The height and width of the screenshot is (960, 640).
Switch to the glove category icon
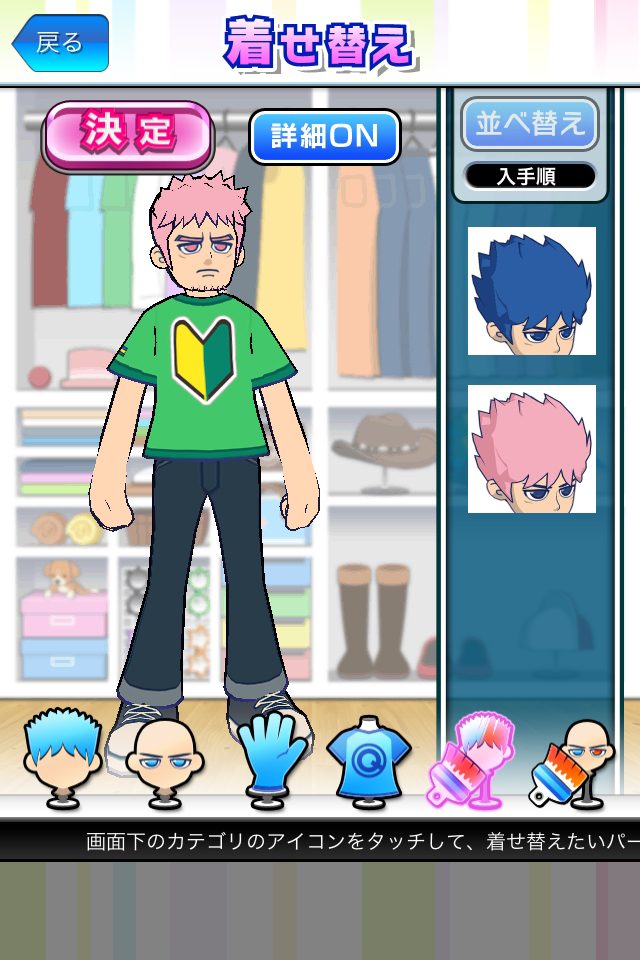pyautogui.click(x=270, y=759)
